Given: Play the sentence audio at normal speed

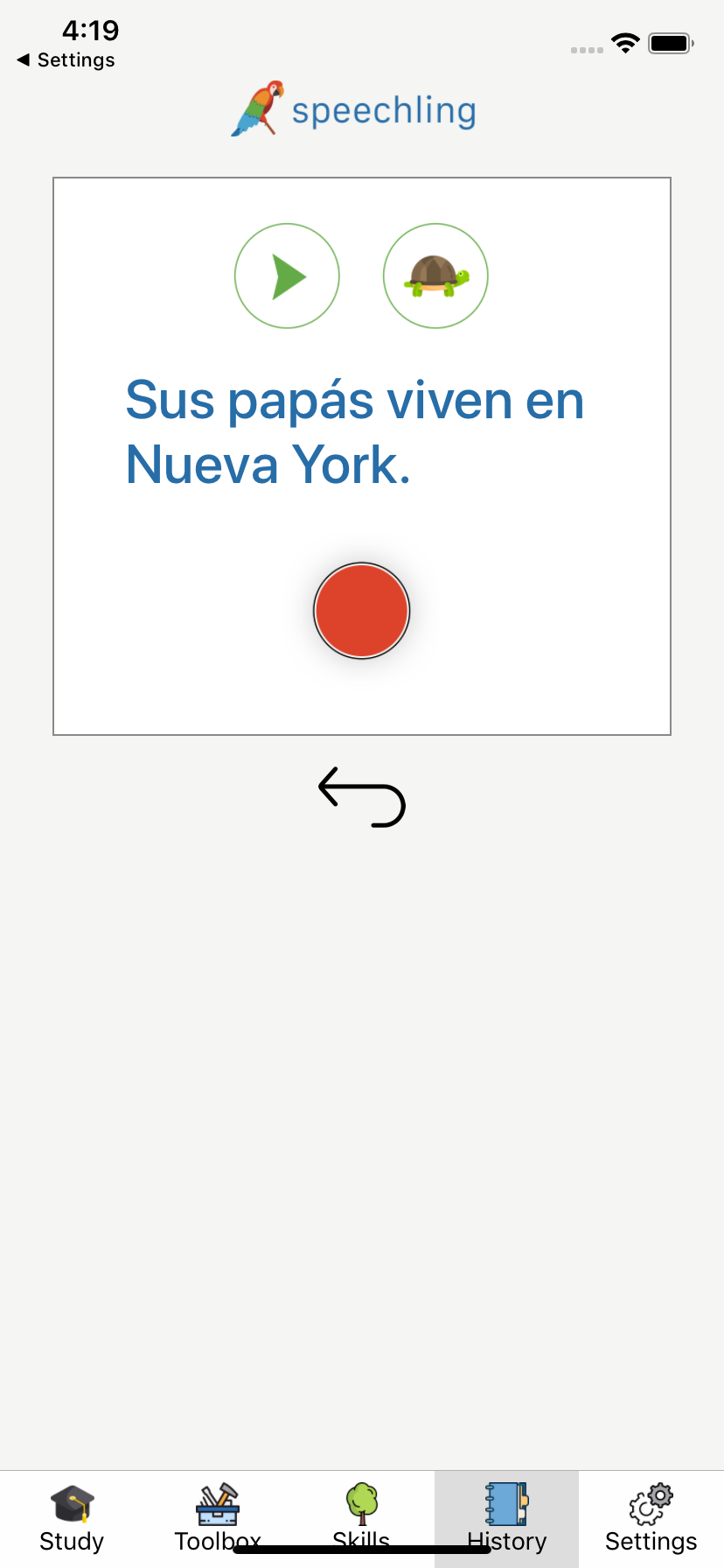Looking at the screenshot, I should point(287,276).
